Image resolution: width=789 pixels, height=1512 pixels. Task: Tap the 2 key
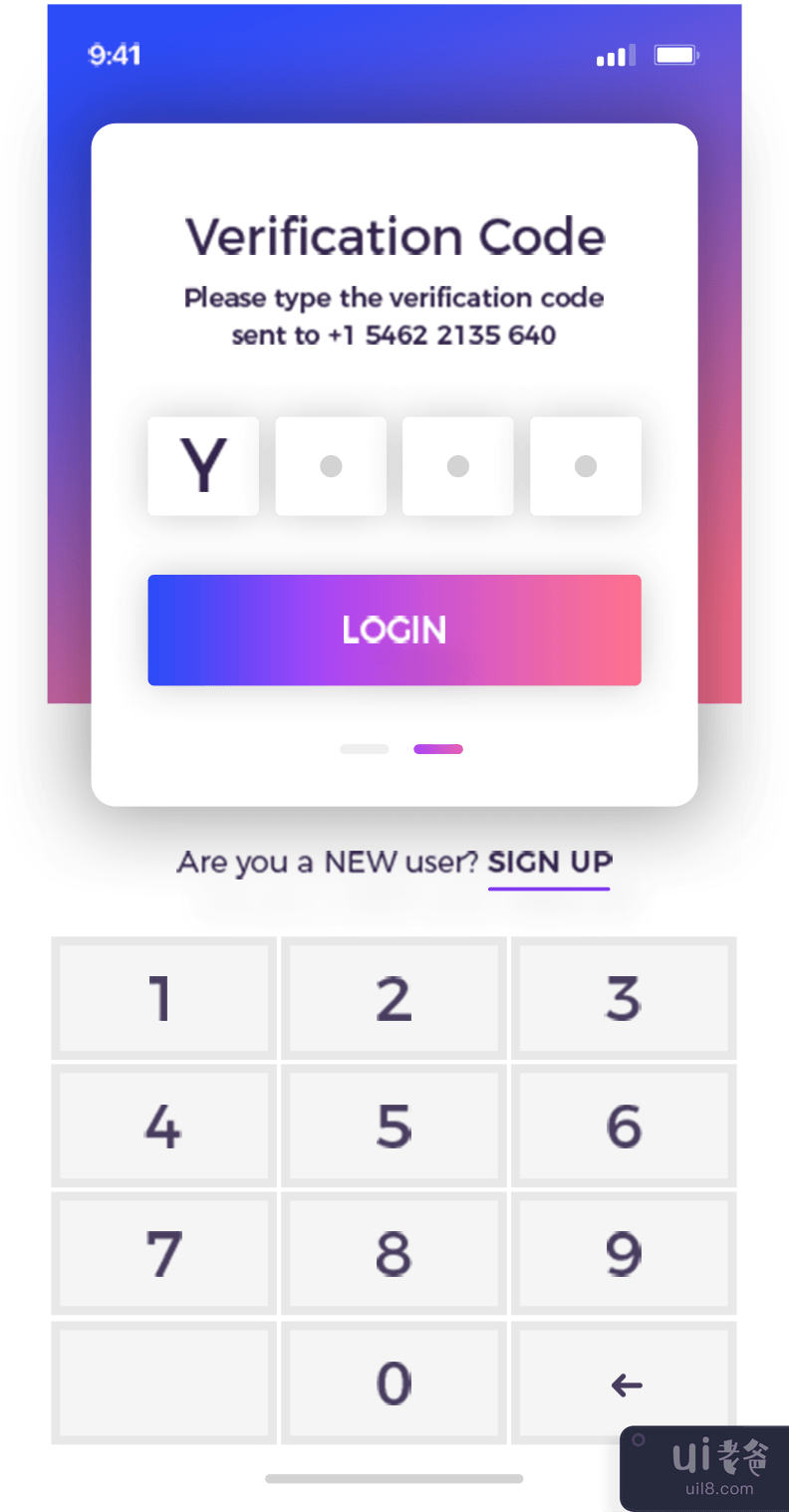point(394,998)
